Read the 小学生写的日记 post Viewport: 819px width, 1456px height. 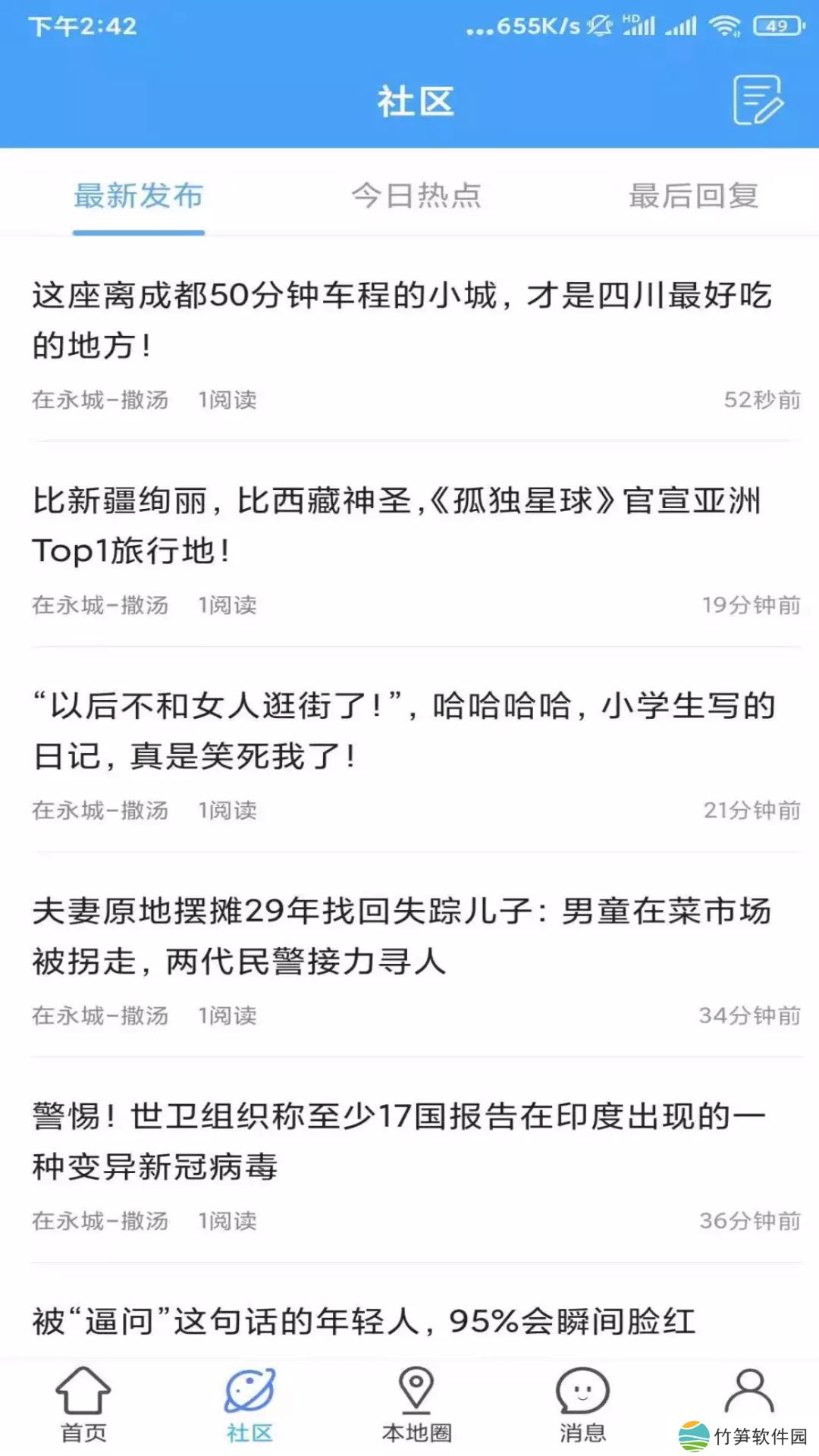(x=403, y=731)
